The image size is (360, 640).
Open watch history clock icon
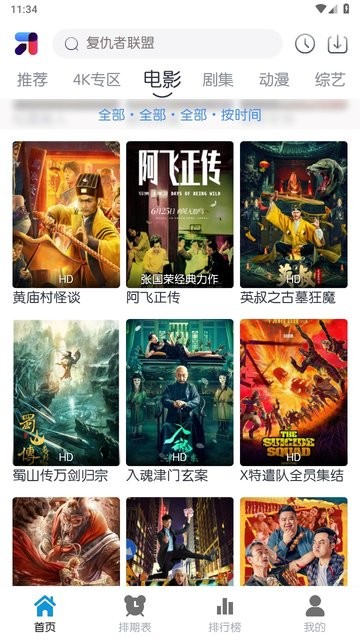(x=305, y=43)
